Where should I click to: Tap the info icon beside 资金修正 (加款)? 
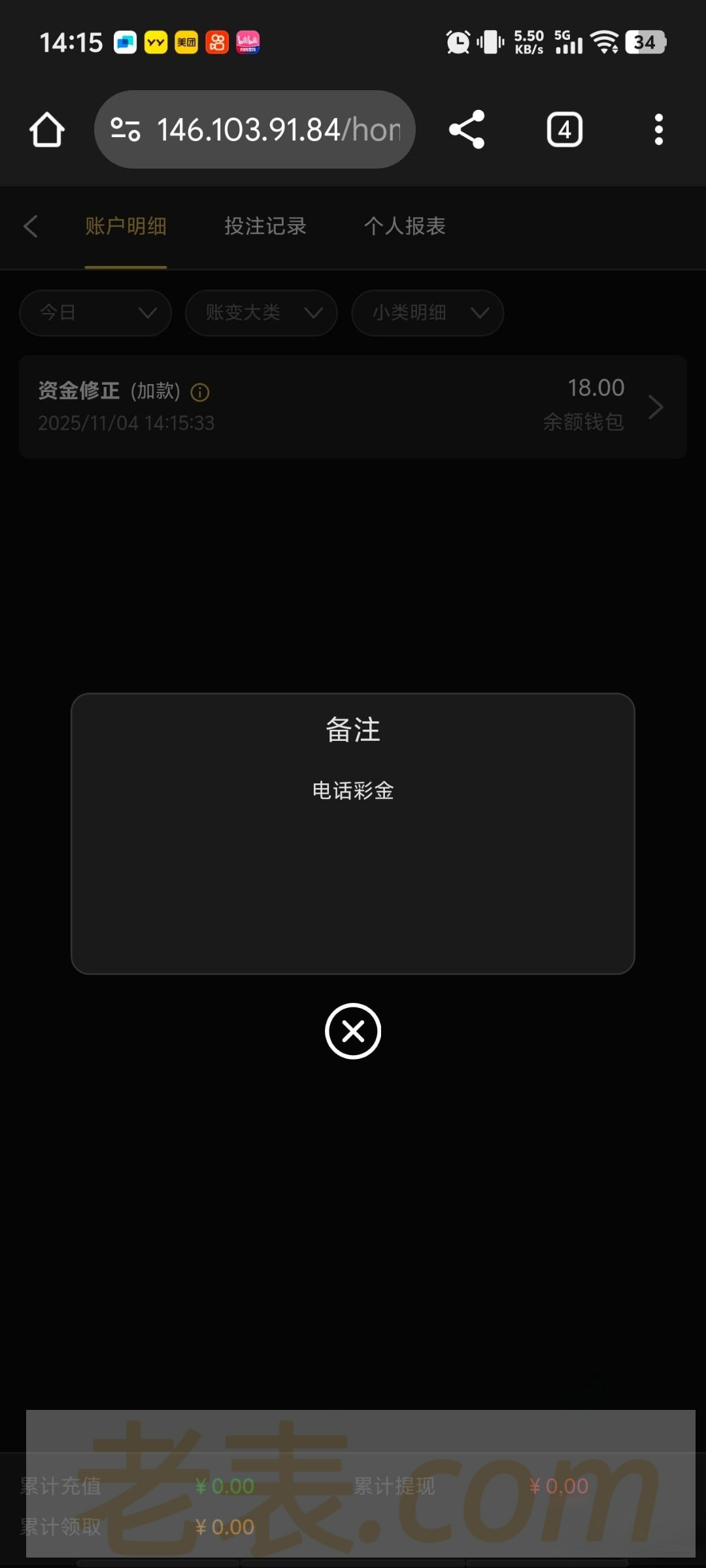click(200, 392)
